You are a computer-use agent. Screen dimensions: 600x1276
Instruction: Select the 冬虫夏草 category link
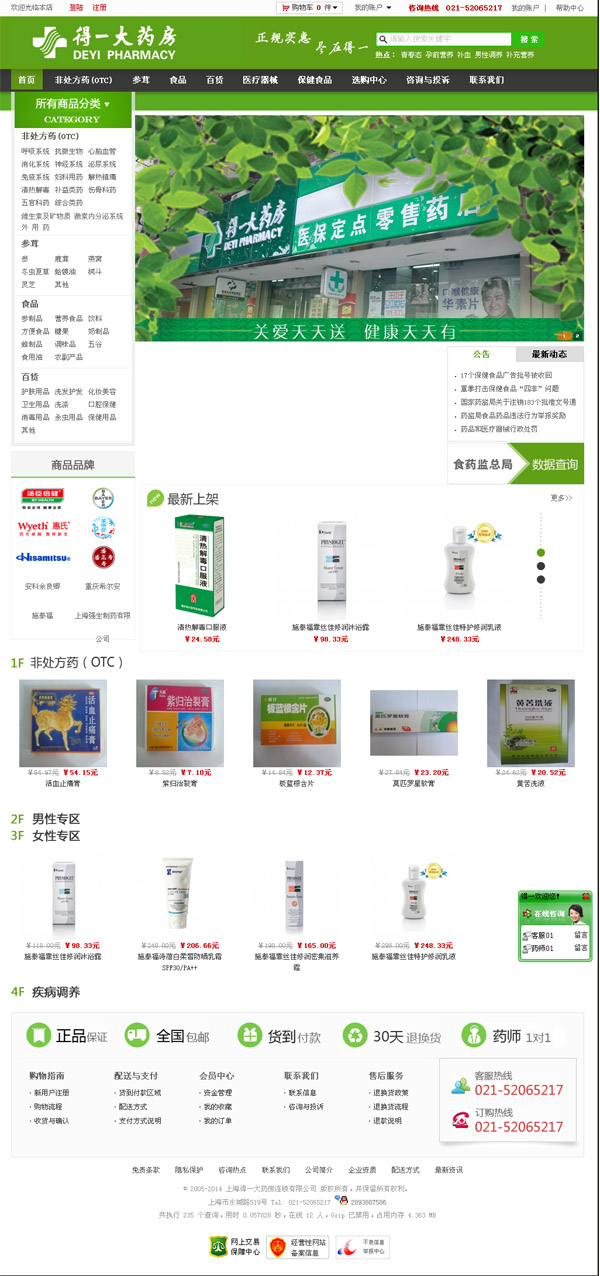point(35,271)
